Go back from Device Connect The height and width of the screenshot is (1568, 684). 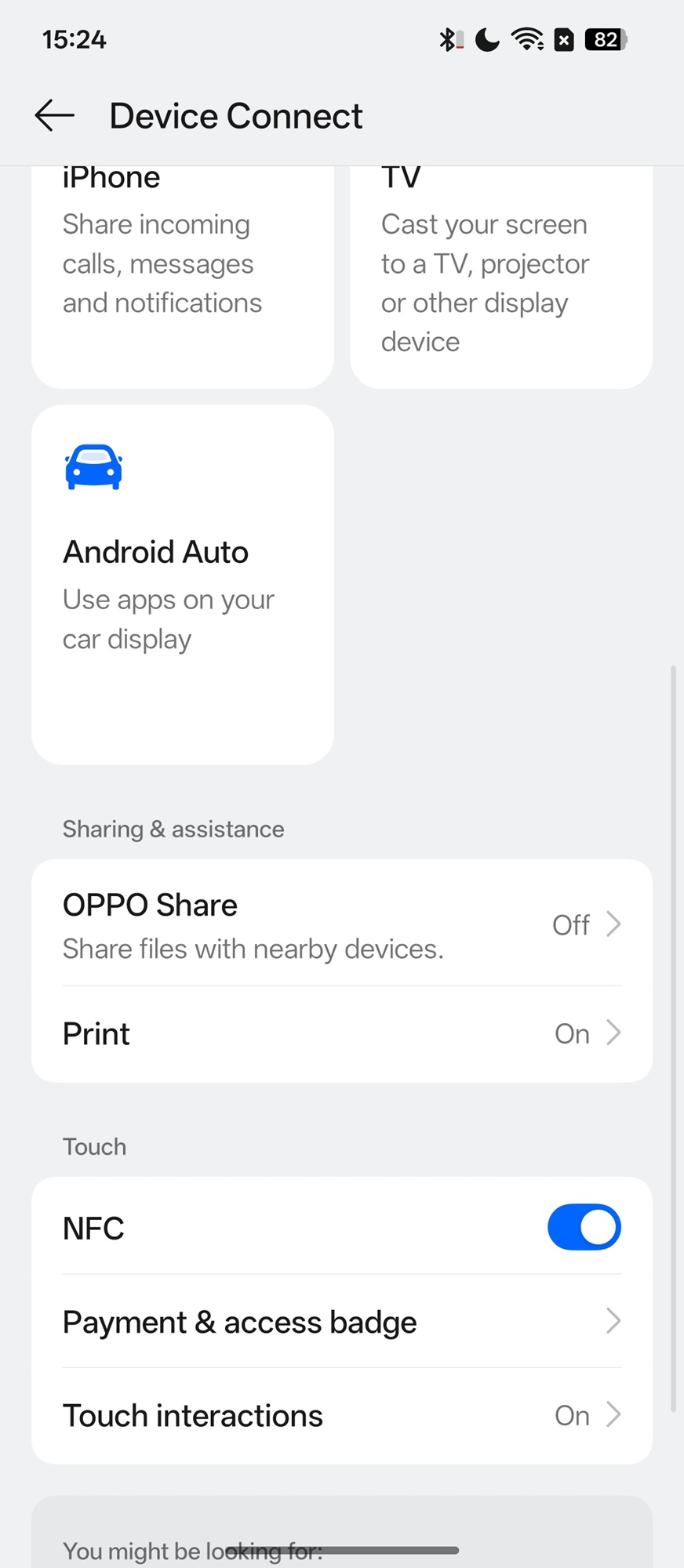(55, 116)
